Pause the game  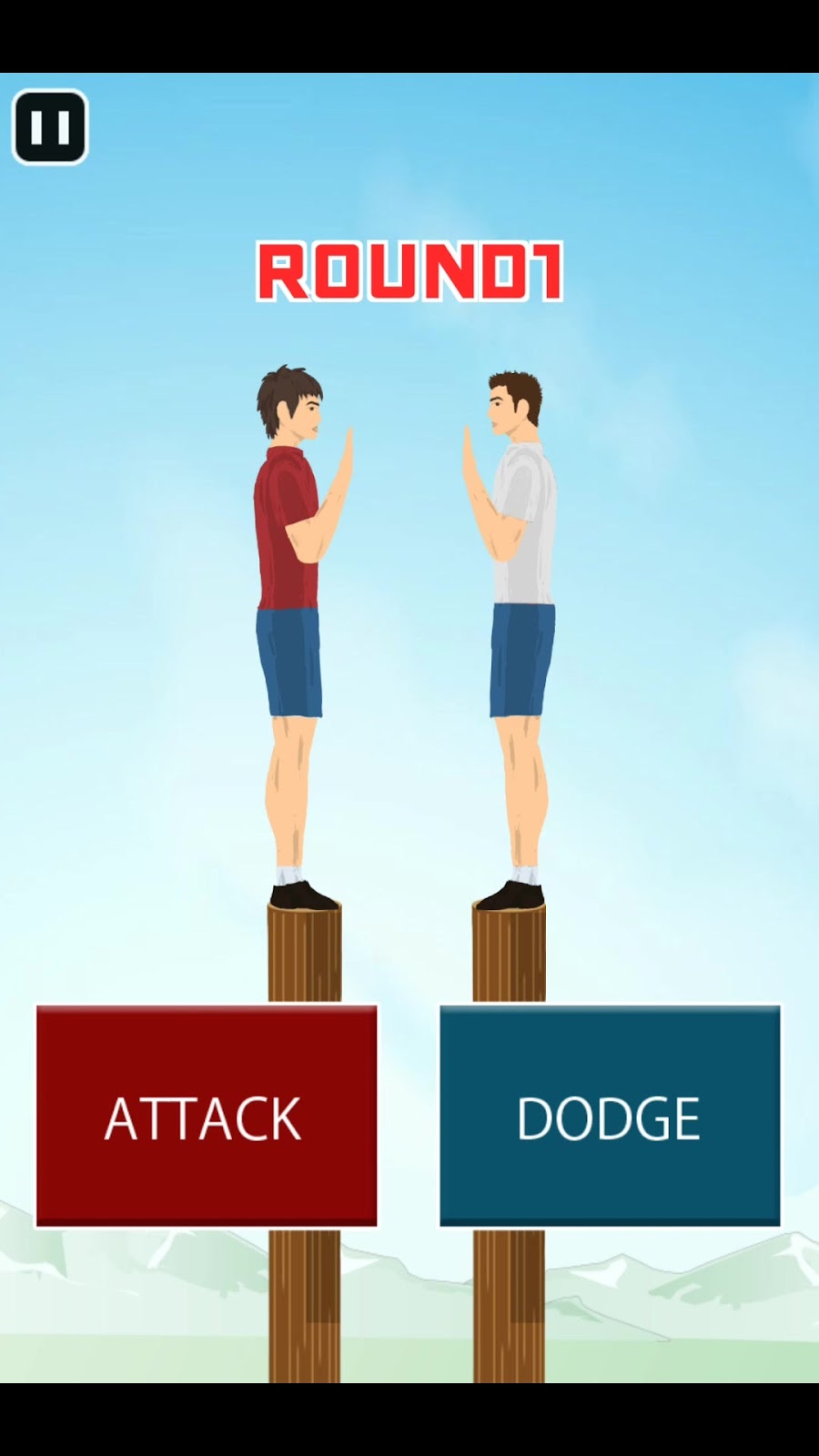click(x=50, y=127)
